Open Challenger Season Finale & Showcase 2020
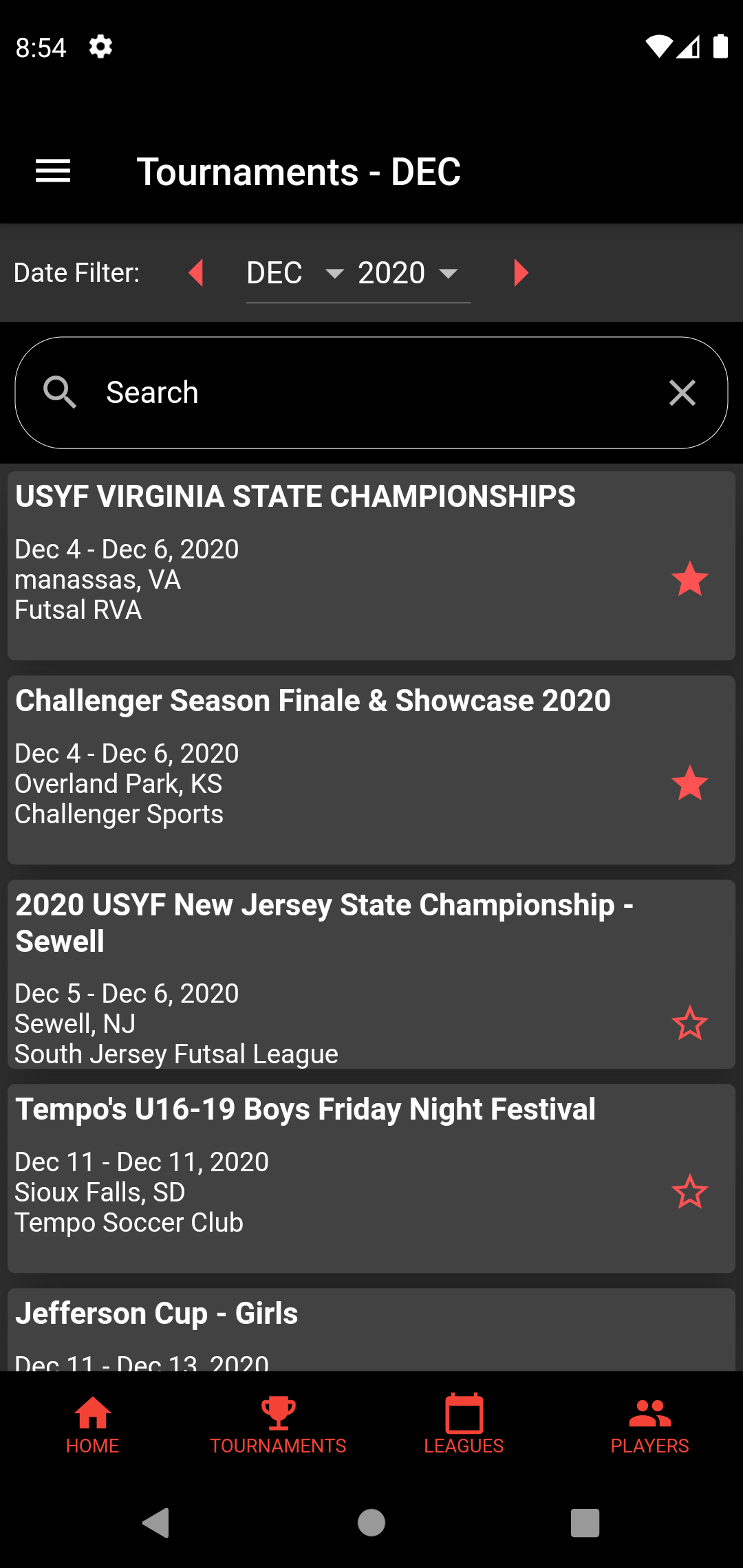Screen dimensions: 743x1568 click(371, 770)
